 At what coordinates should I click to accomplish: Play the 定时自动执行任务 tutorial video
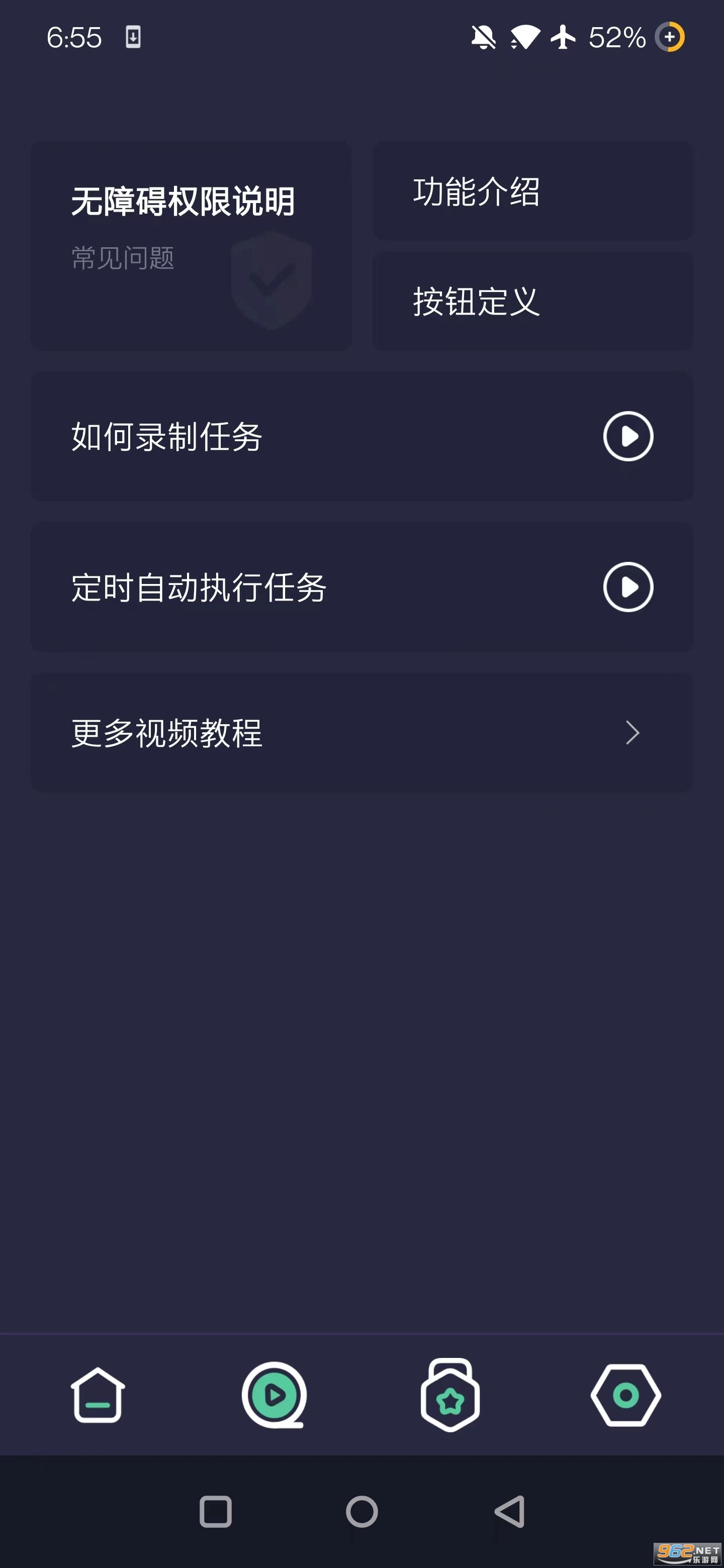628,587
